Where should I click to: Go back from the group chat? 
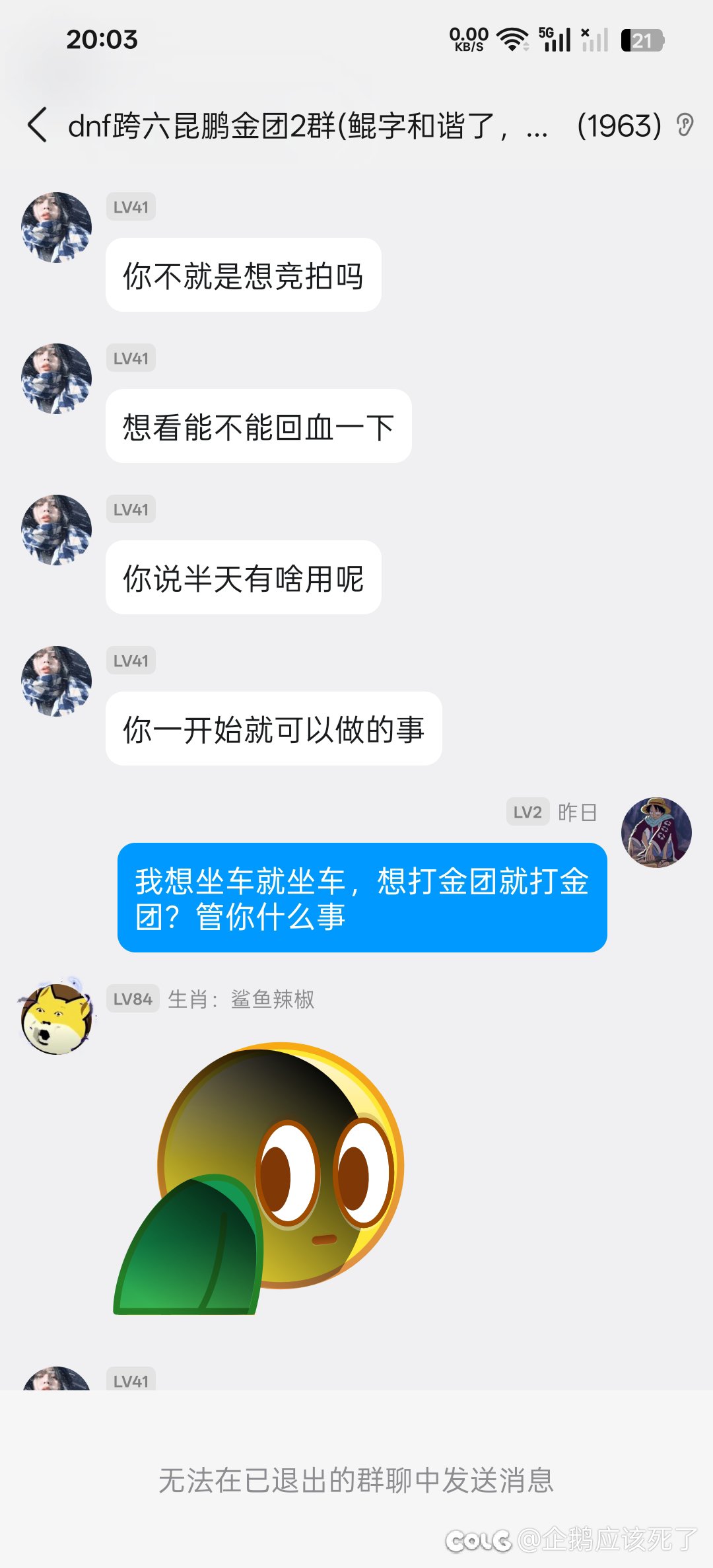coord(38,125)
